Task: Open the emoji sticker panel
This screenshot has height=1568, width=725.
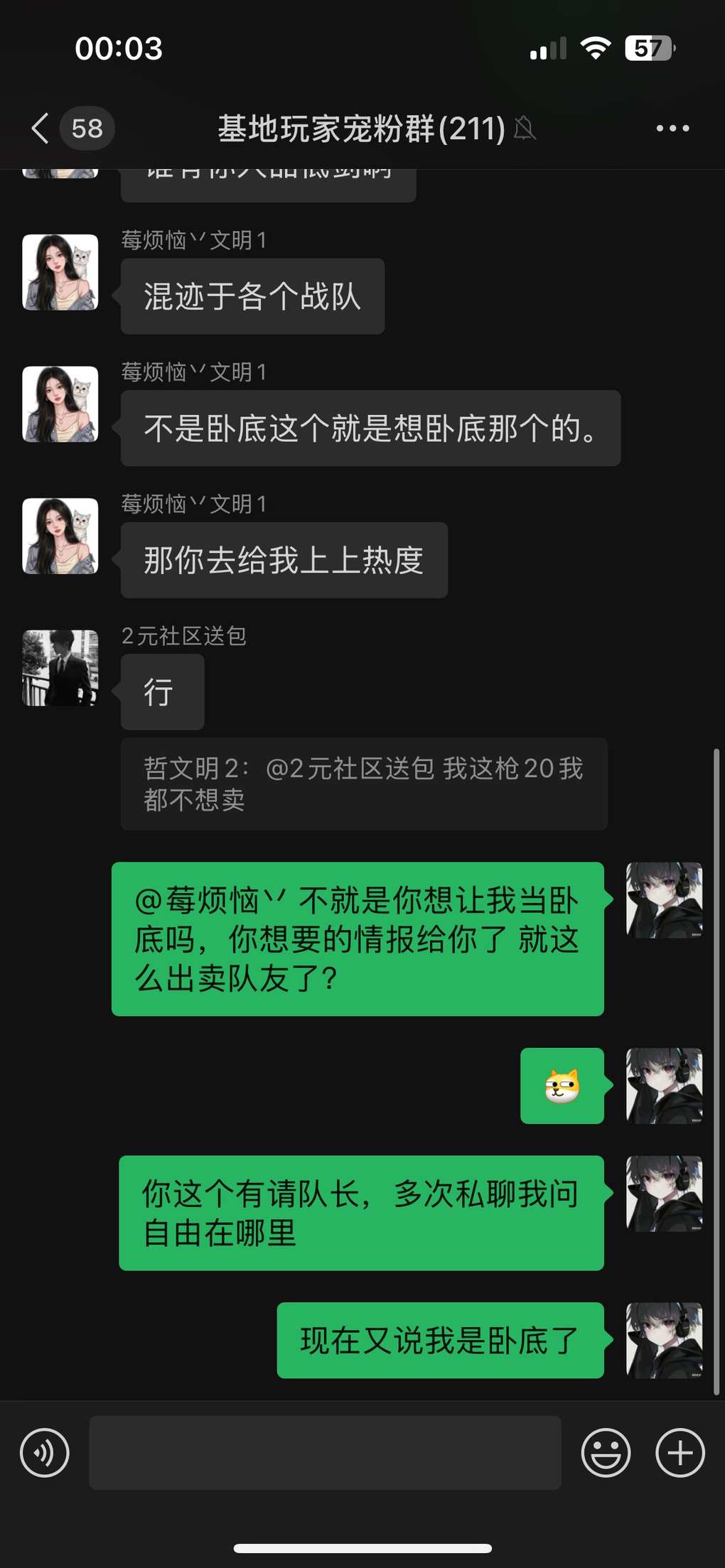Action: 606,1453
